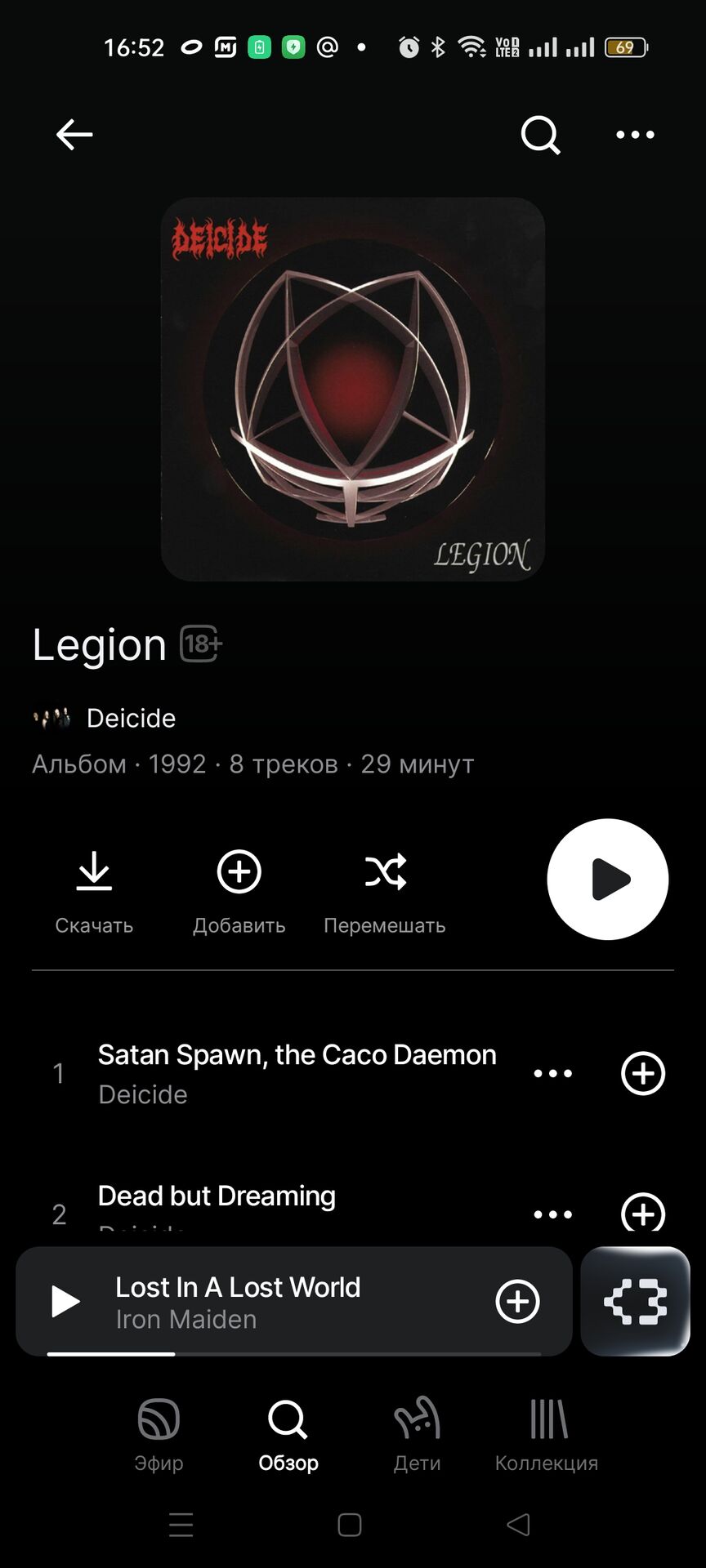The width and height of the screenshot is (706, 1568).
Task: Open the search magnifier at the top
Action: (540, 135)
